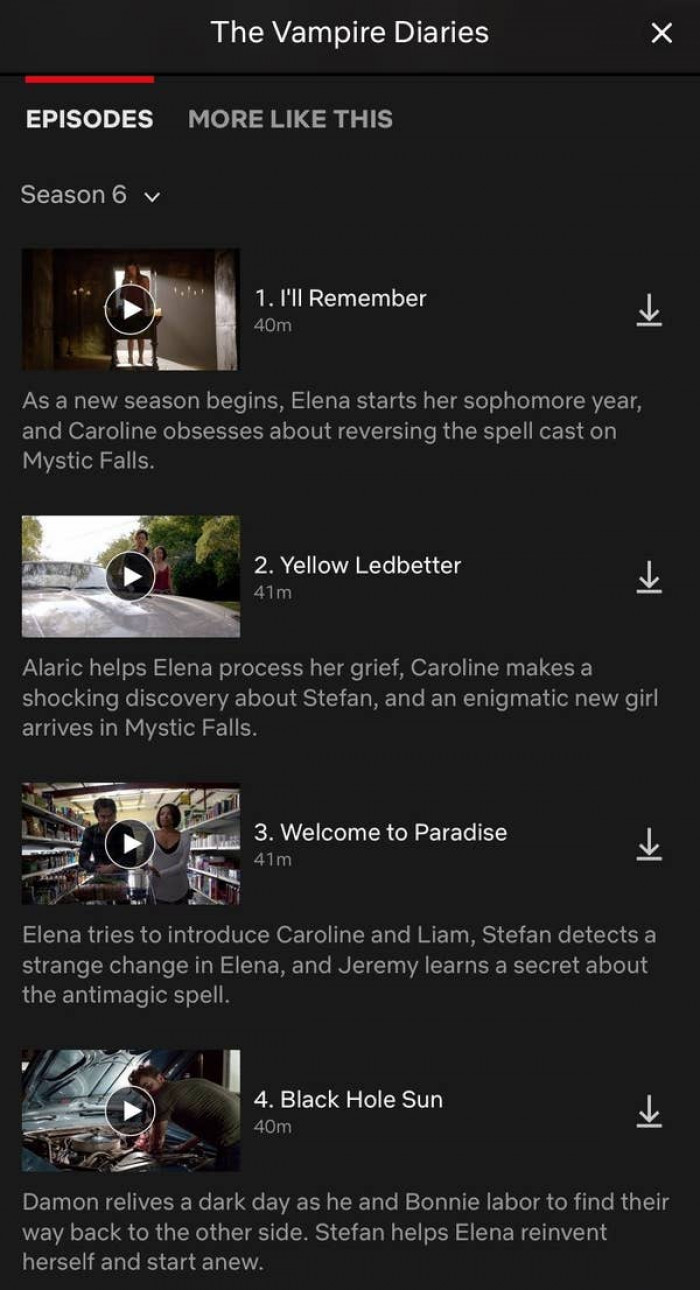Switch to the More Like This tab
Viewport: 700px width, 1290px height.
point(290,119)
